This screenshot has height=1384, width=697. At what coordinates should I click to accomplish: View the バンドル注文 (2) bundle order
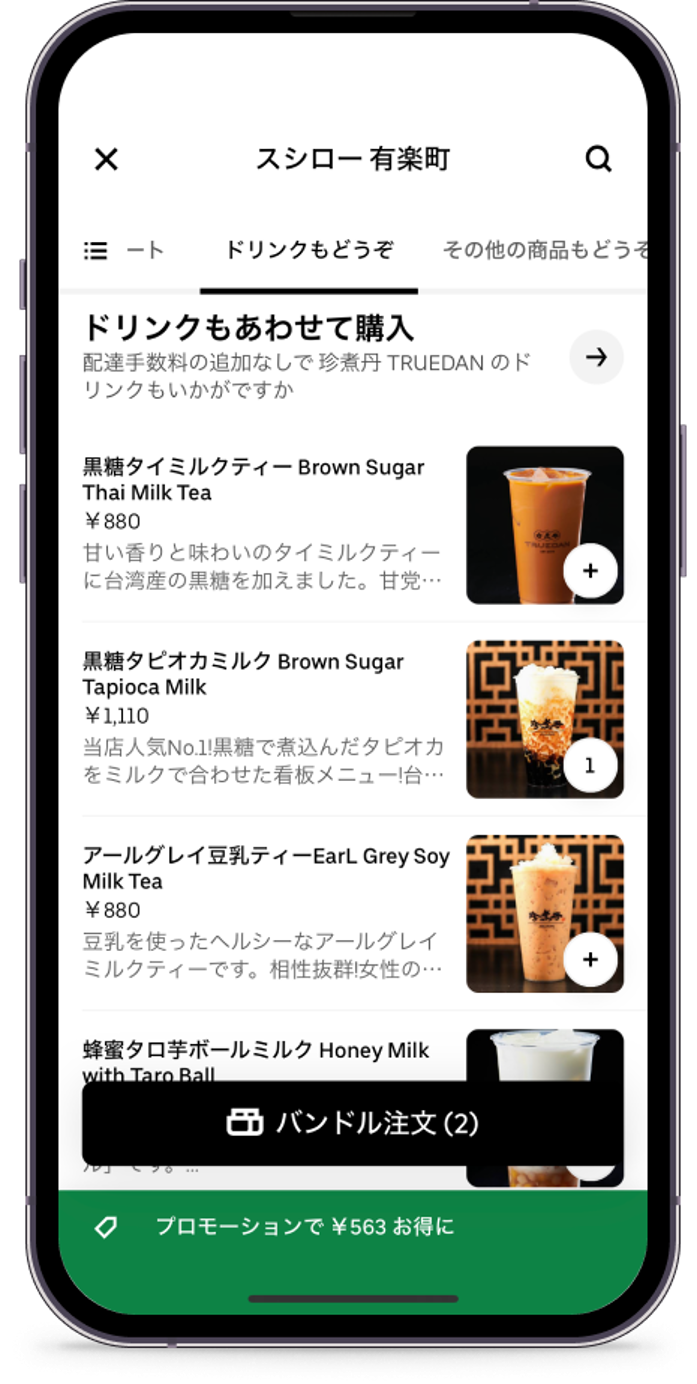click(352, 1123)
